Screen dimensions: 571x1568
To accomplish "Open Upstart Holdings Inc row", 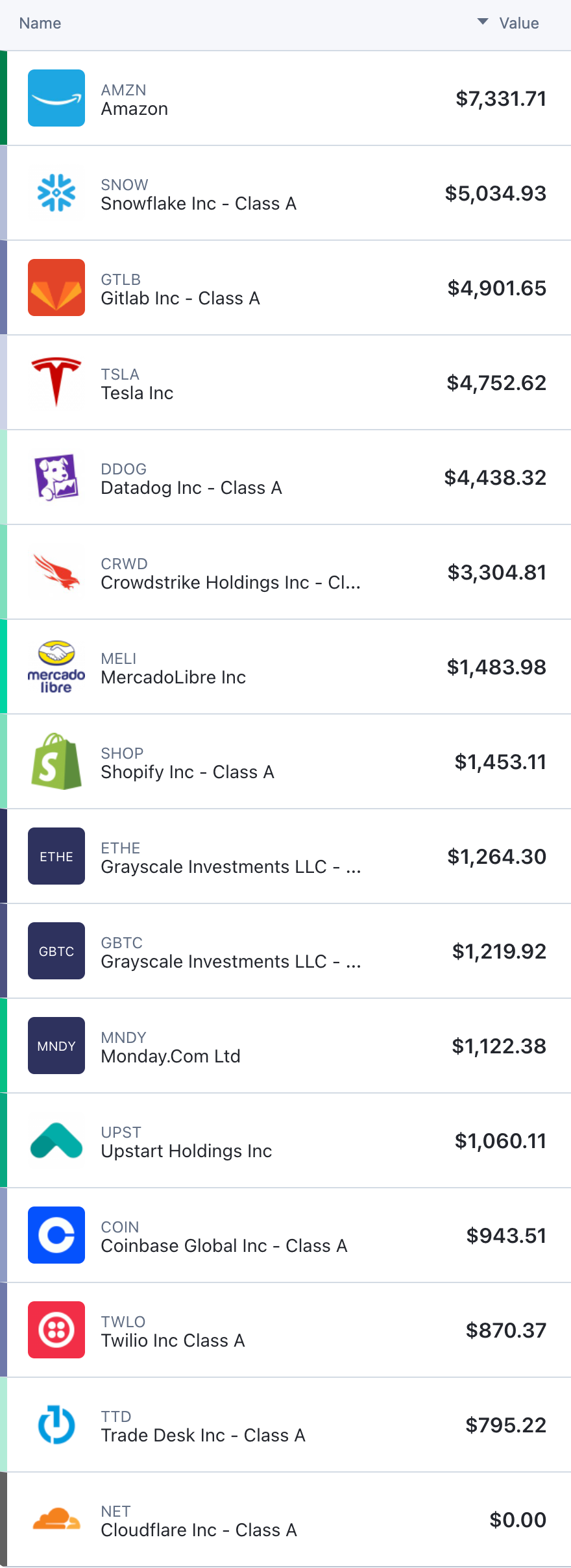I will click(x=285, y=1140).
